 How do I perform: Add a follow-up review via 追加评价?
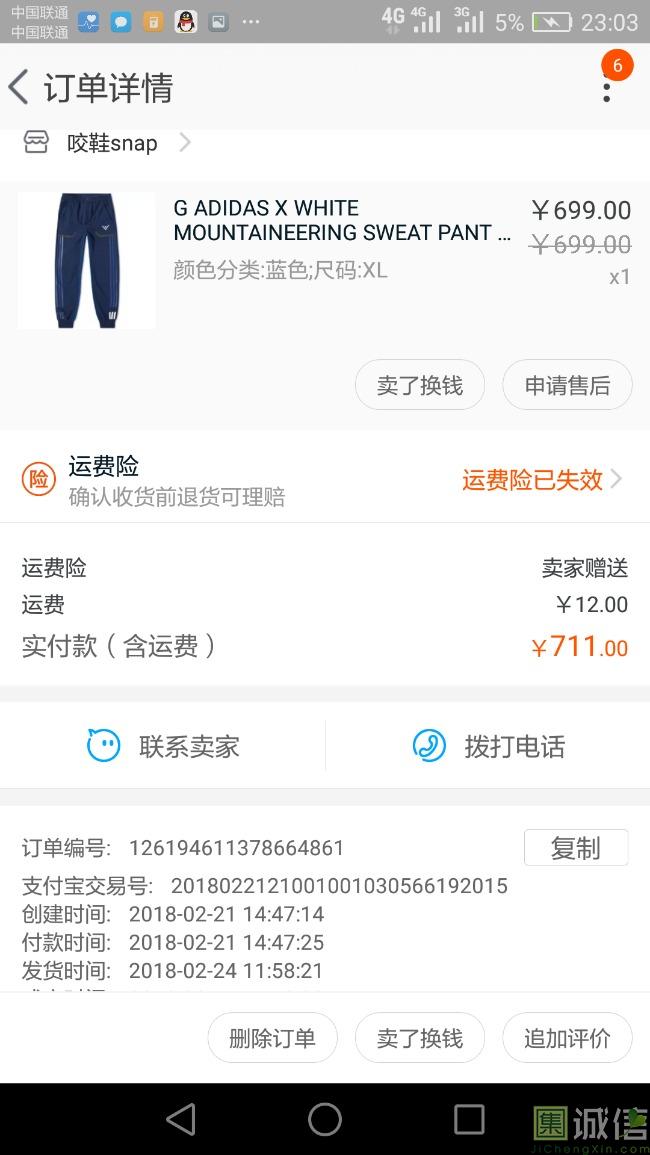567,1038
